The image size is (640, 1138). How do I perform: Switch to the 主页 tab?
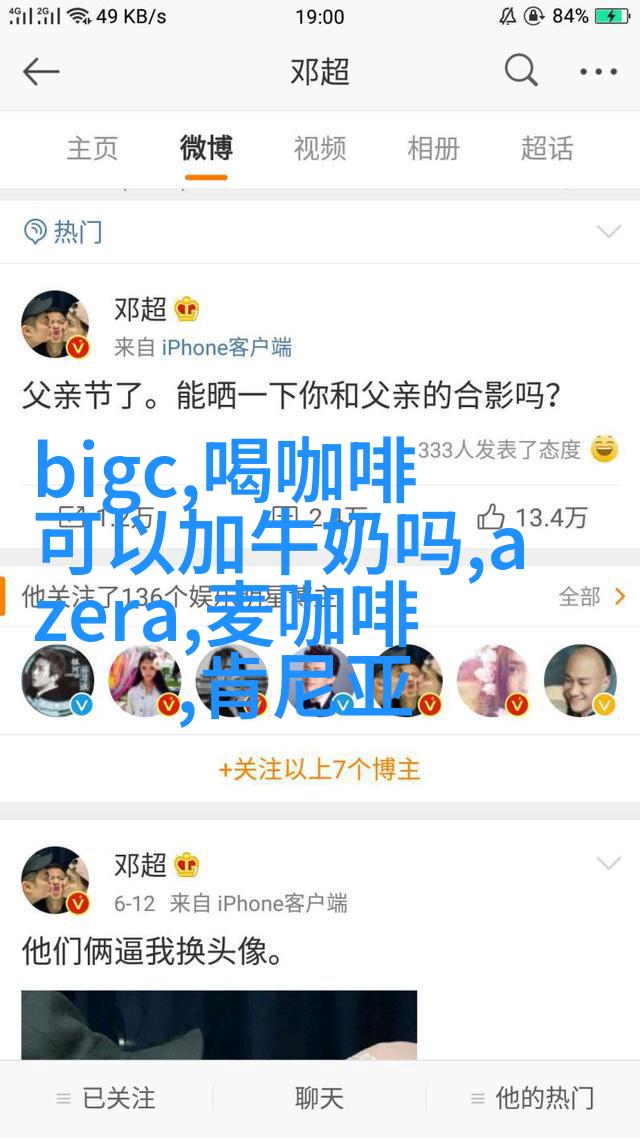coord(92,149)
